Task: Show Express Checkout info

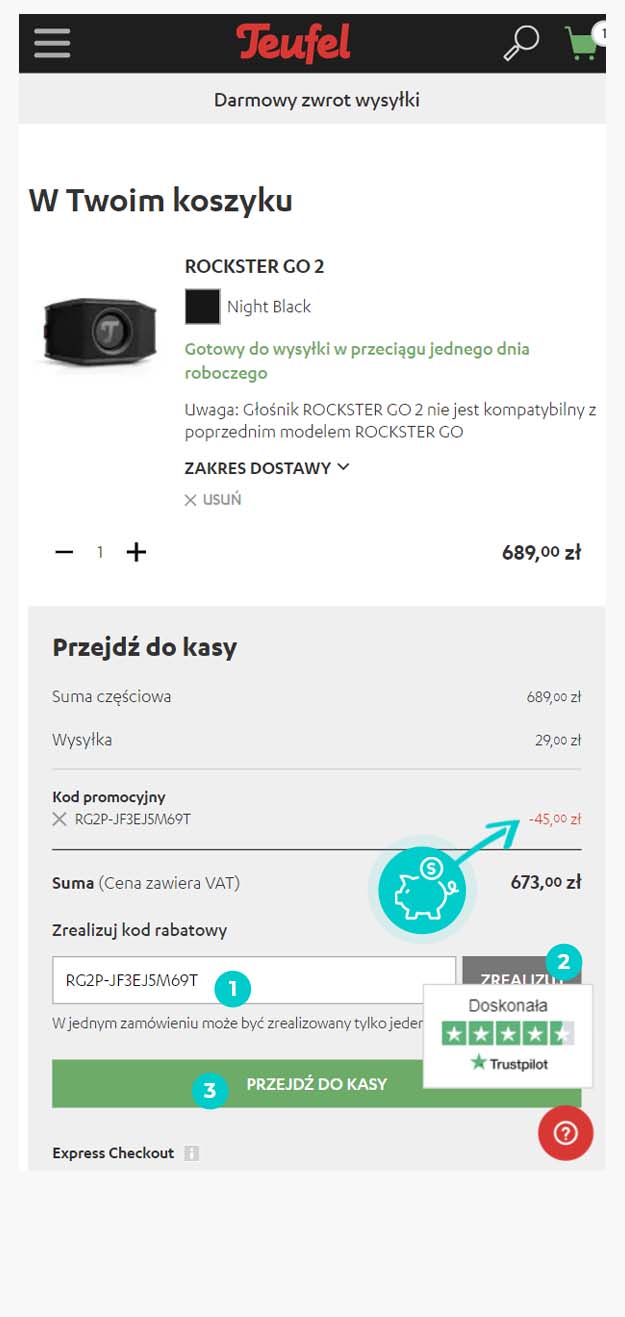Action: pyautogui.click(x=191, y=1153)
